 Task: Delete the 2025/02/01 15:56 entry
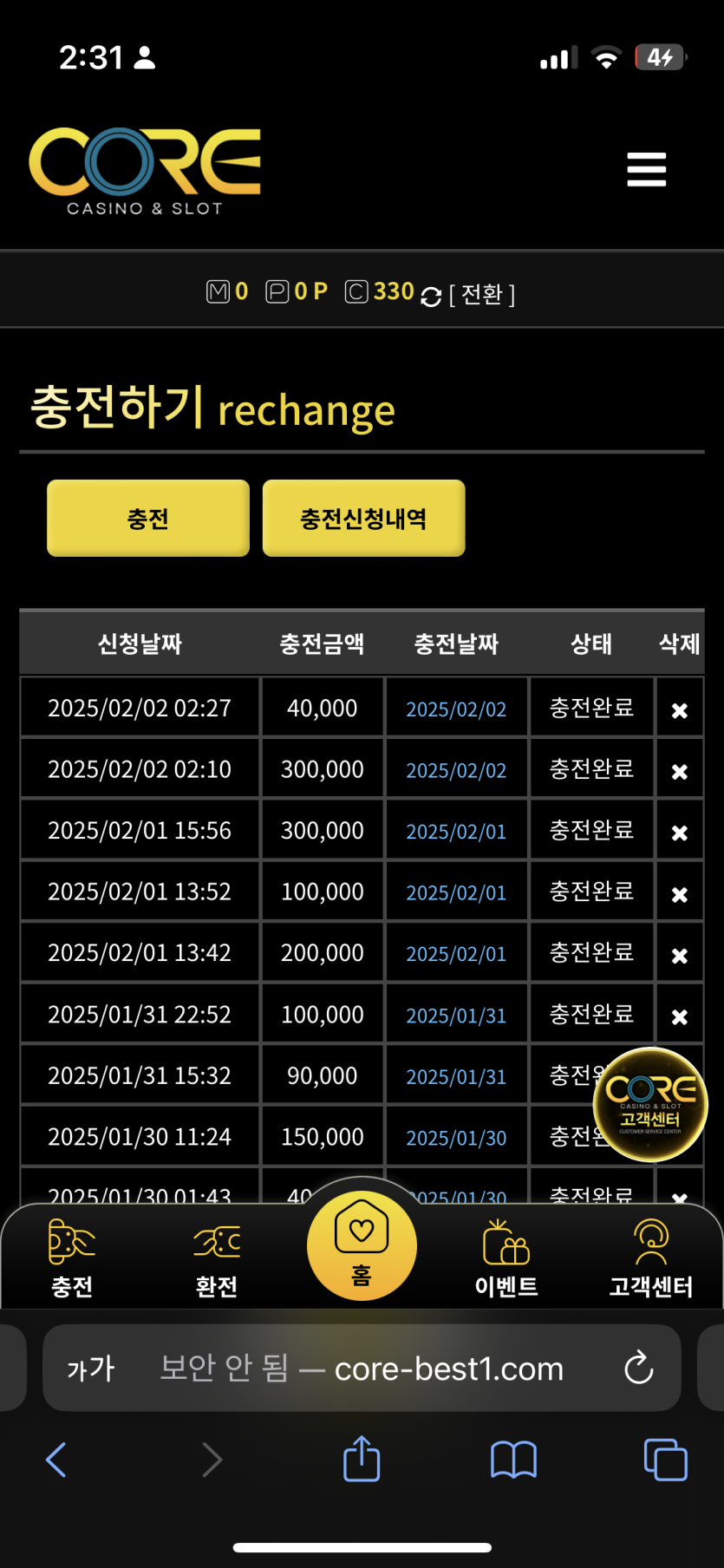click(x=679, y=833)
